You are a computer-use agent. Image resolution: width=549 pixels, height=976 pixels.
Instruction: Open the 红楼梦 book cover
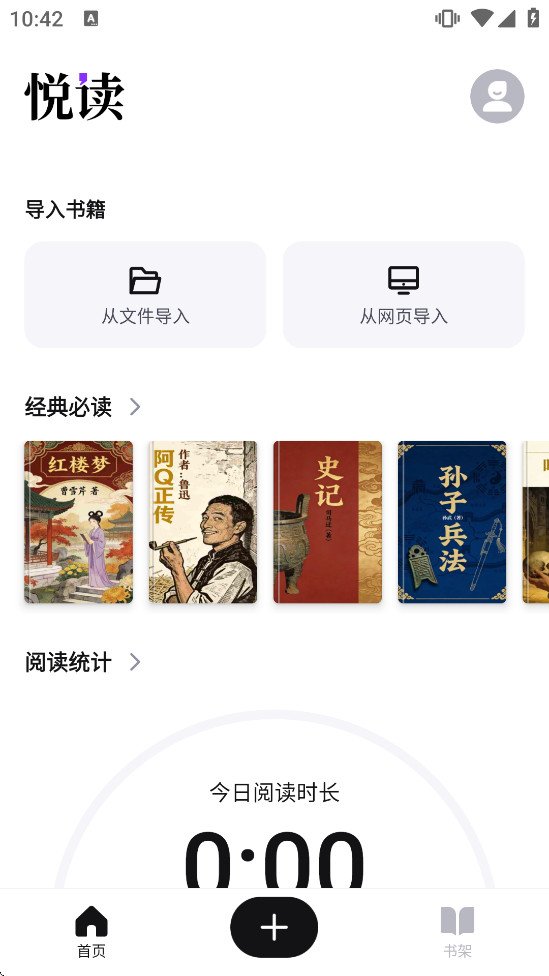click(x=78, y=522)
